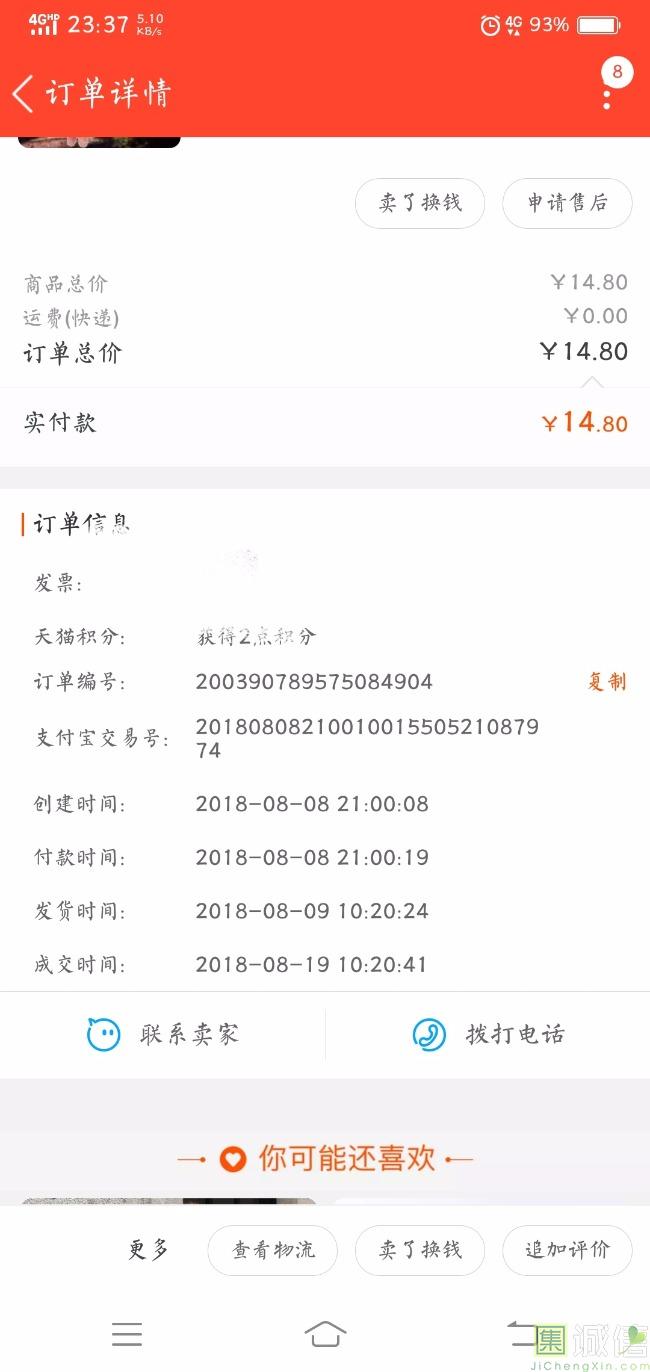650x1372 pixels.
Task: Open the system recent apps menu
Action: click(127, 1334)
